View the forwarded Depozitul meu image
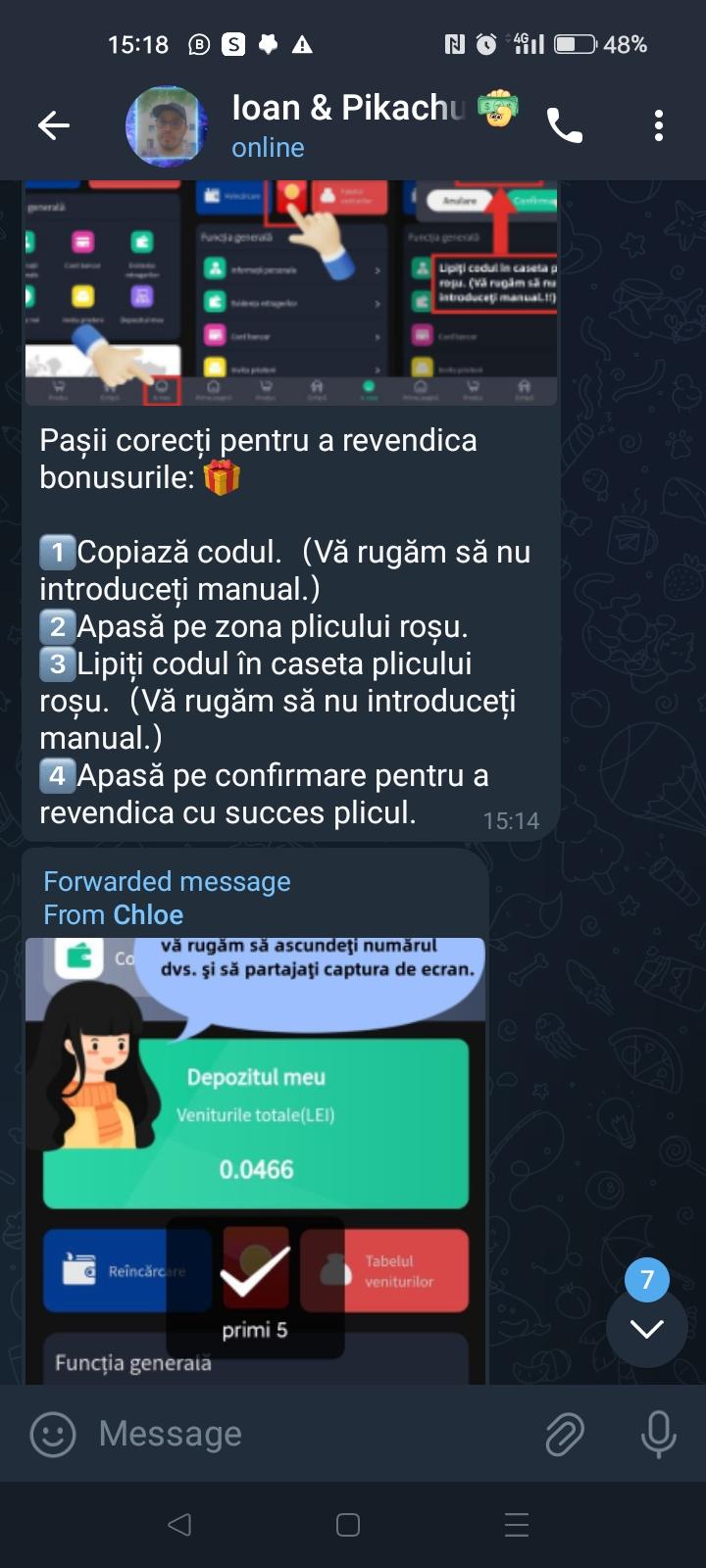This screenshot has width=706, height=1568. 255,1156
